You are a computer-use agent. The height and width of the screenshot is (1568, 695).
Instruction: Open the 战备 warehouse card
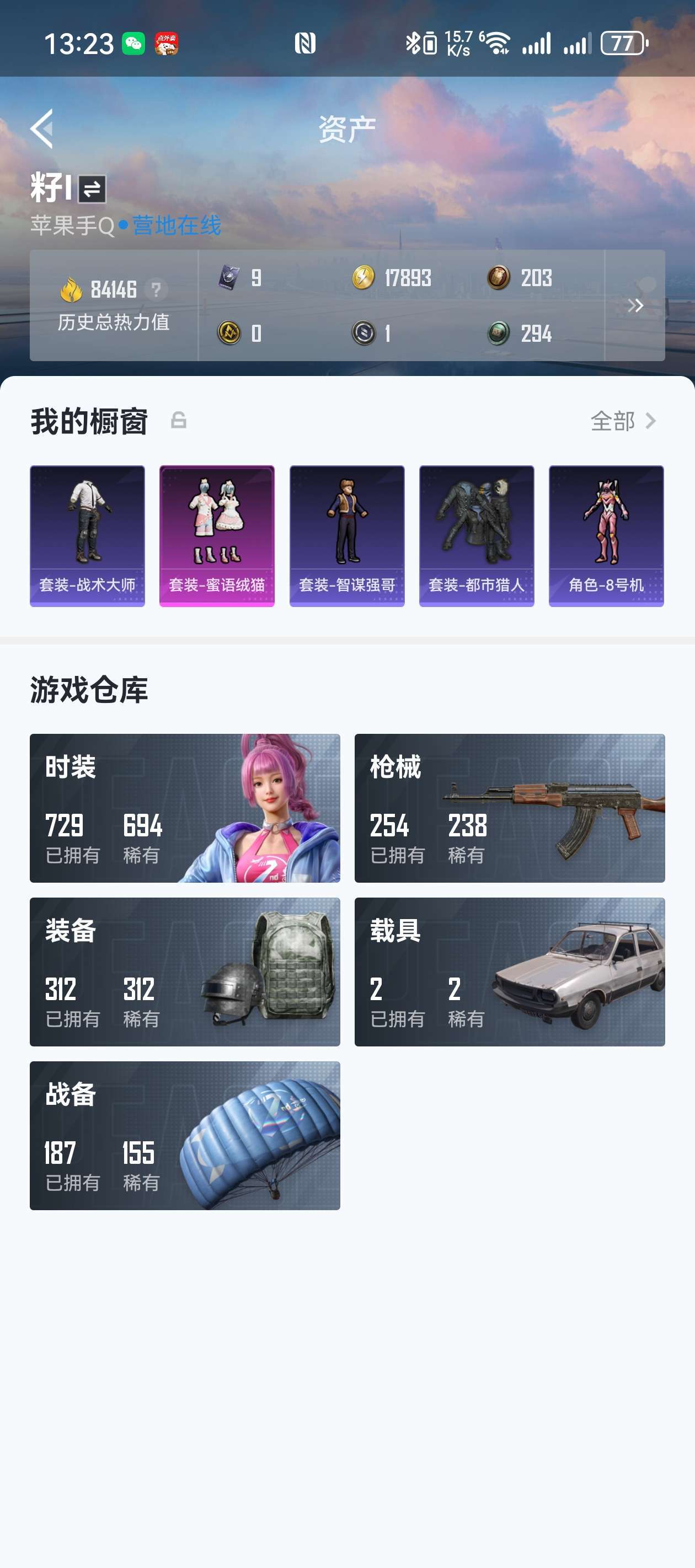tap(185, 1135)
